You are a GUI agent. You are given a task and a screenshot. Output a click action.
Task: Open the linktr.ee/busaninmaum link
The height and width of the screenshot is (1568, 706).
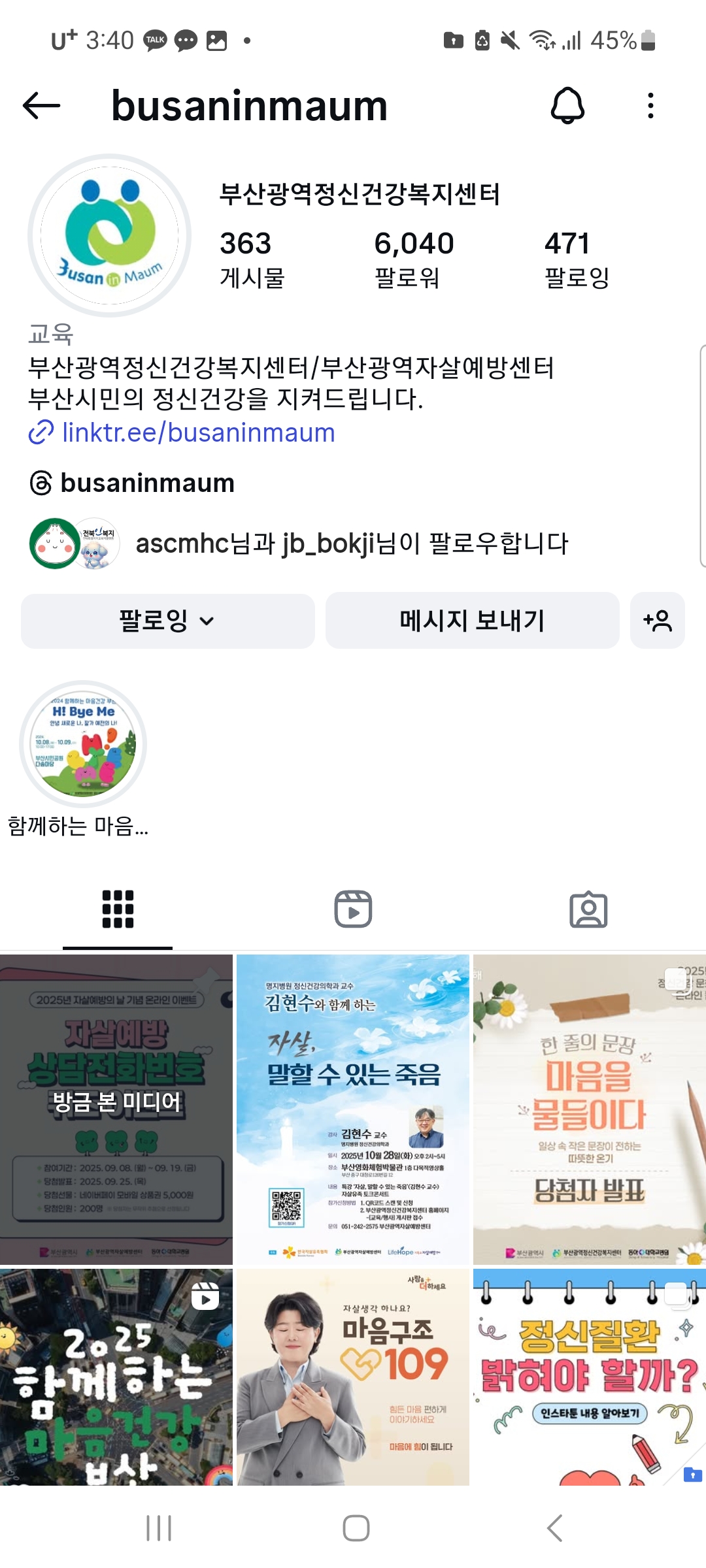[197, 433]
